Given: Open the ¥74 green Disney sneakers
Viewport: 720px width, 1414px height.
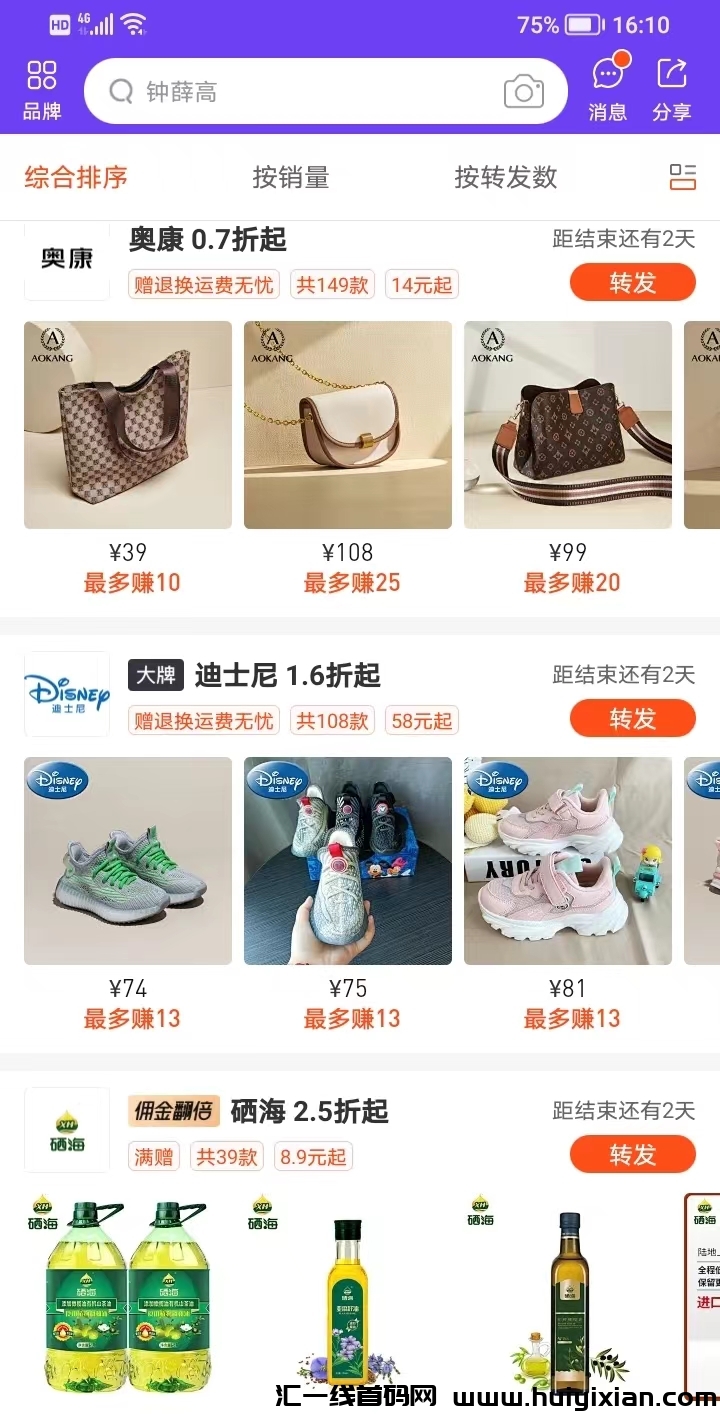Looking at the screenshot, I should (128, 861).
